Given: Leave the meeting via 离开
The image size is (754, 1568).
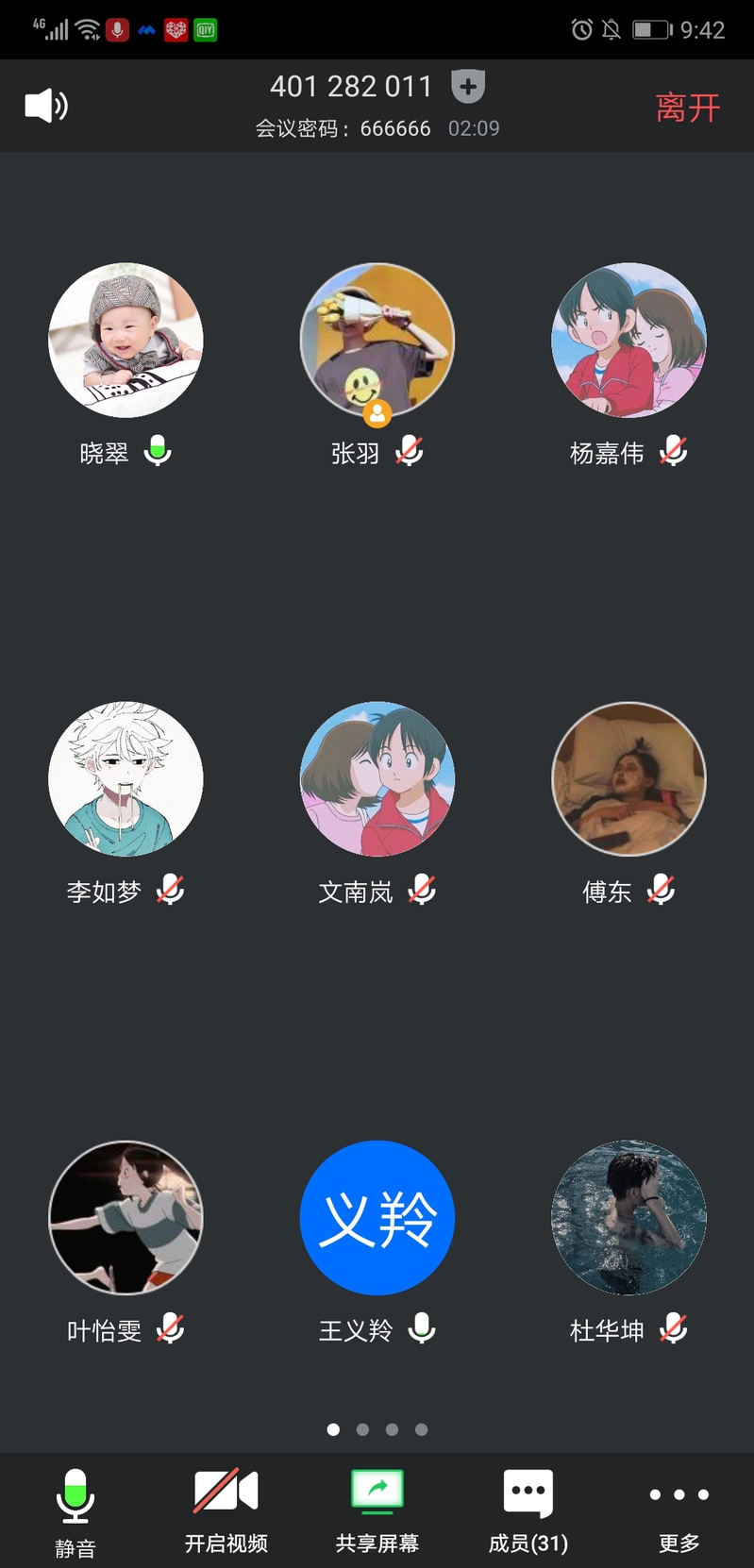Looking at the screenshot, I should [x=687, y=108].
